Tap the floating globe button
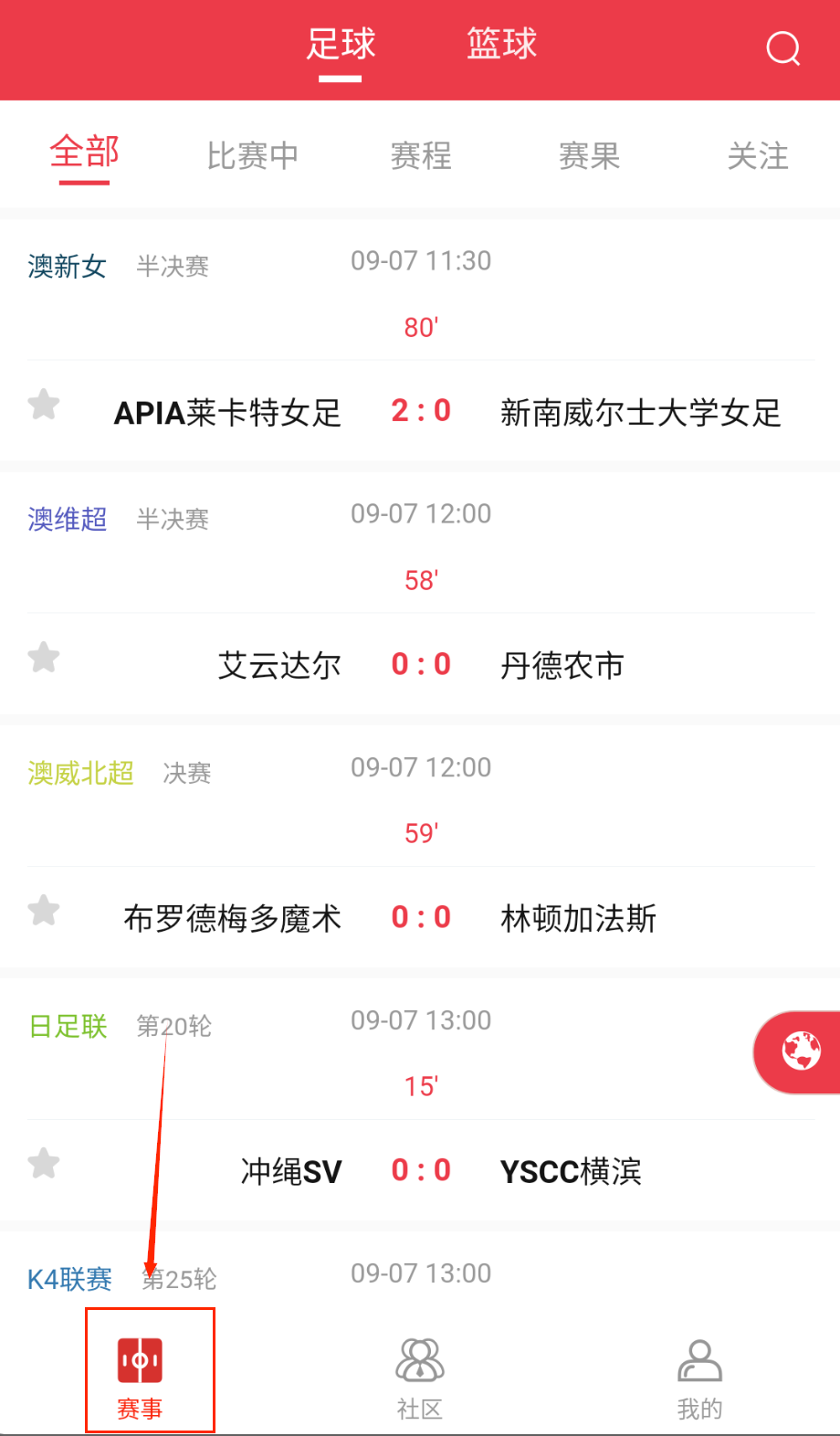 [801, 1051]
